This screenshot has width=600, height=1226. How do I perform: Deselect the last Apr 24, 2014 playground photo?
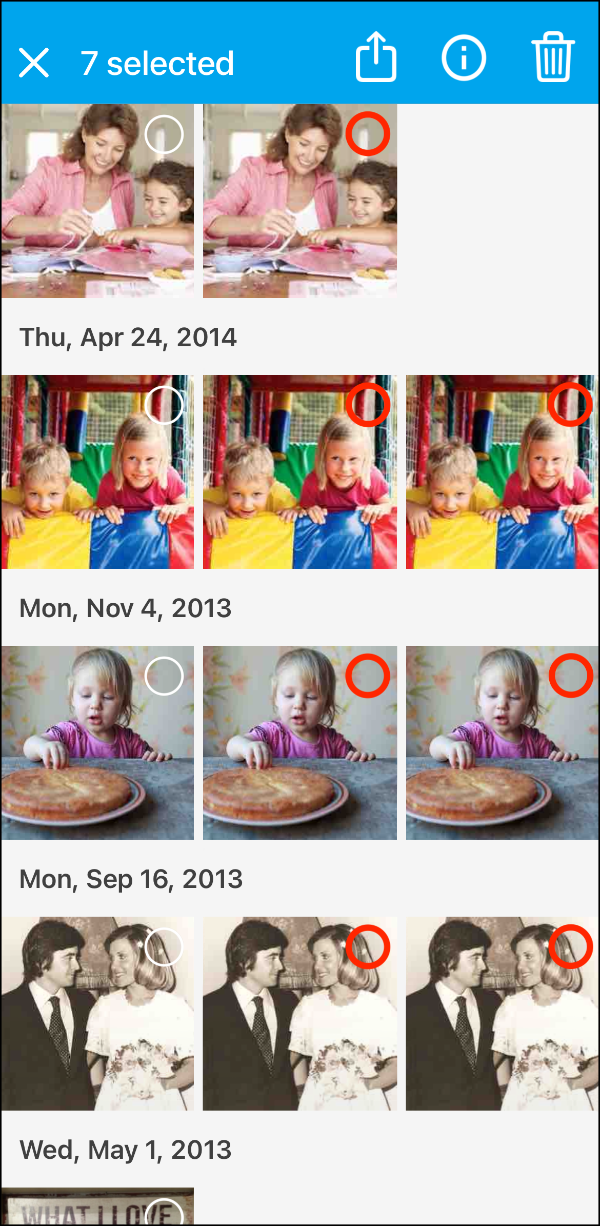coord(569,405)
